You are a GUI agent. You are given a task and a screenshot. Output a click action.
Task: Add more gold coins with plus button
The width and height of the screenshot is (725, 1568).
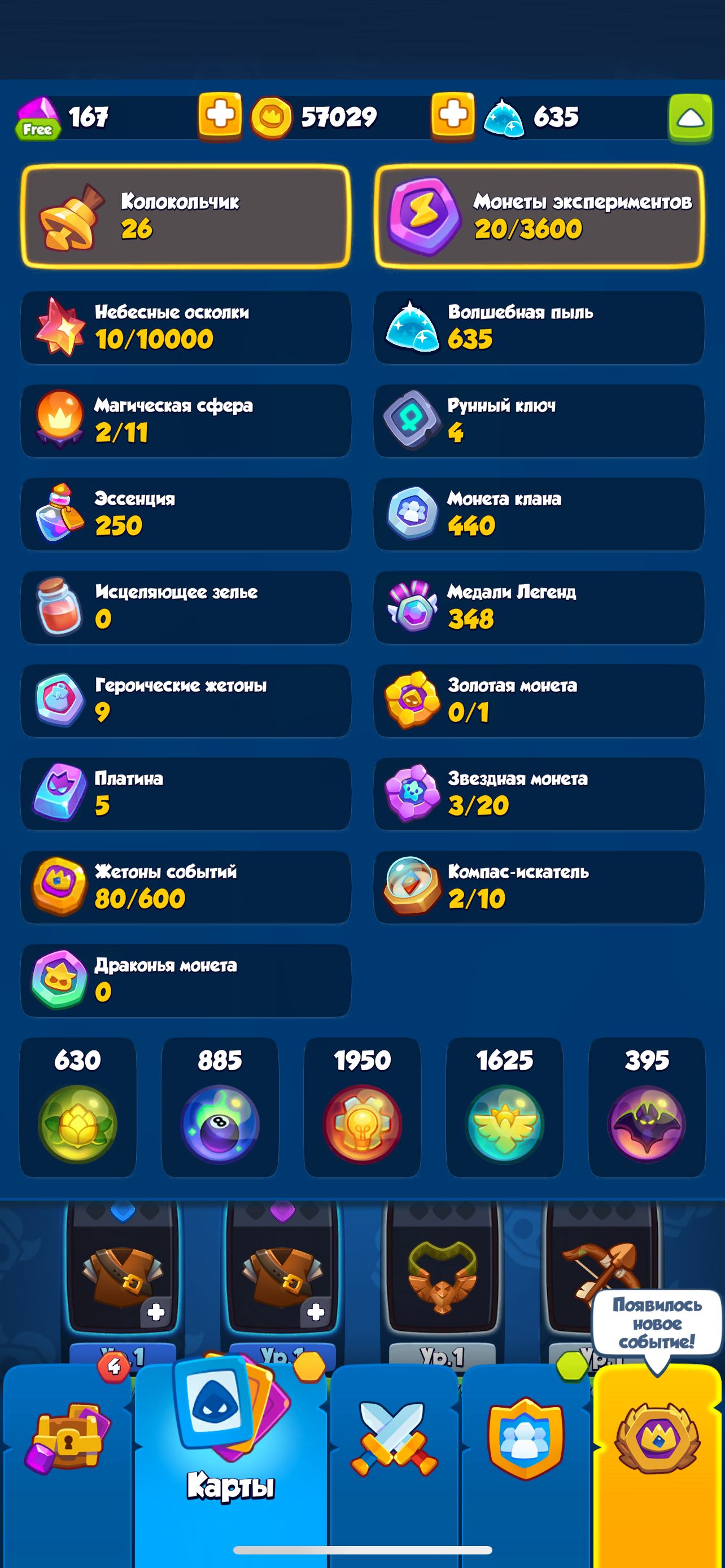[x=453, y=116]
